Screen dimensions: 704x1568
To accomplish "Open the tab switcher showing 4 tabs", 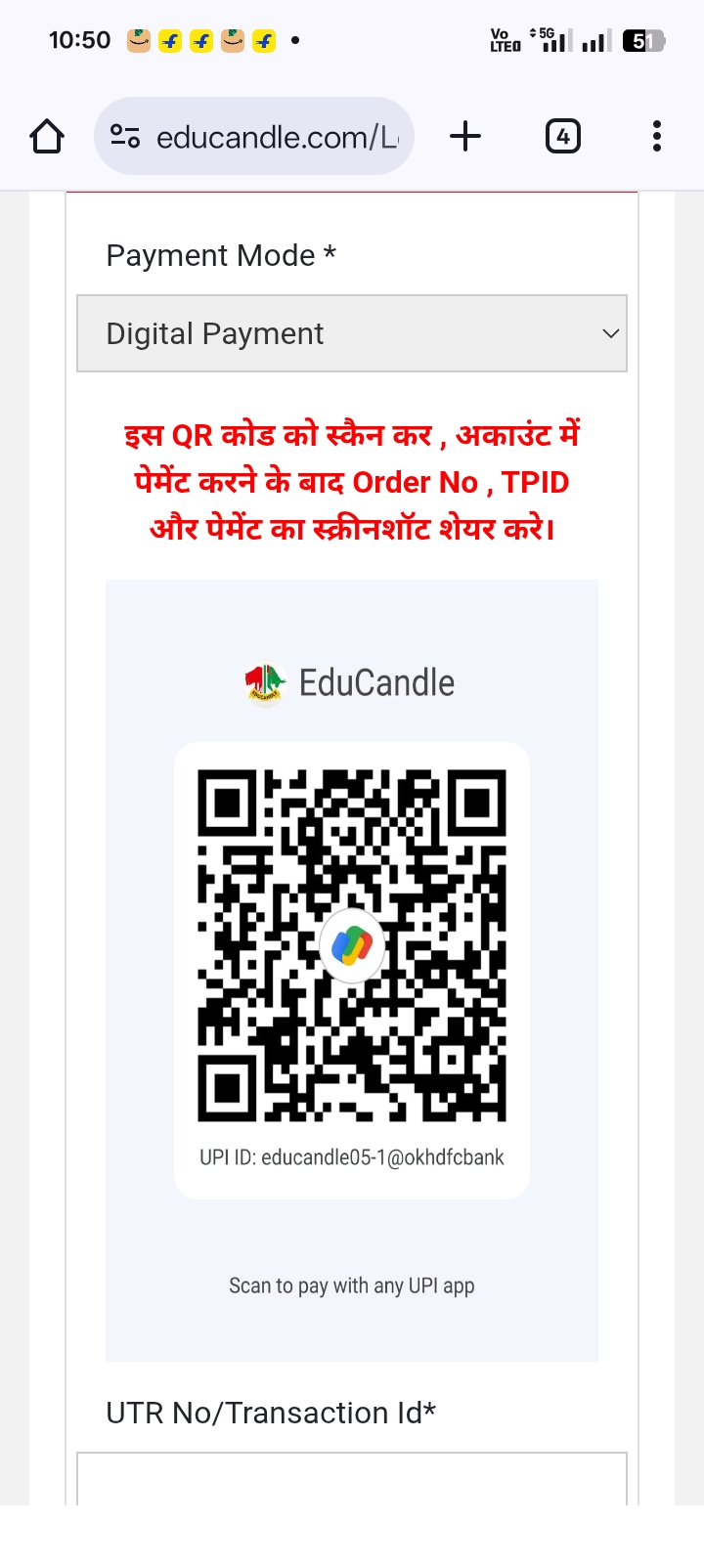I will (x=562, y=136).
